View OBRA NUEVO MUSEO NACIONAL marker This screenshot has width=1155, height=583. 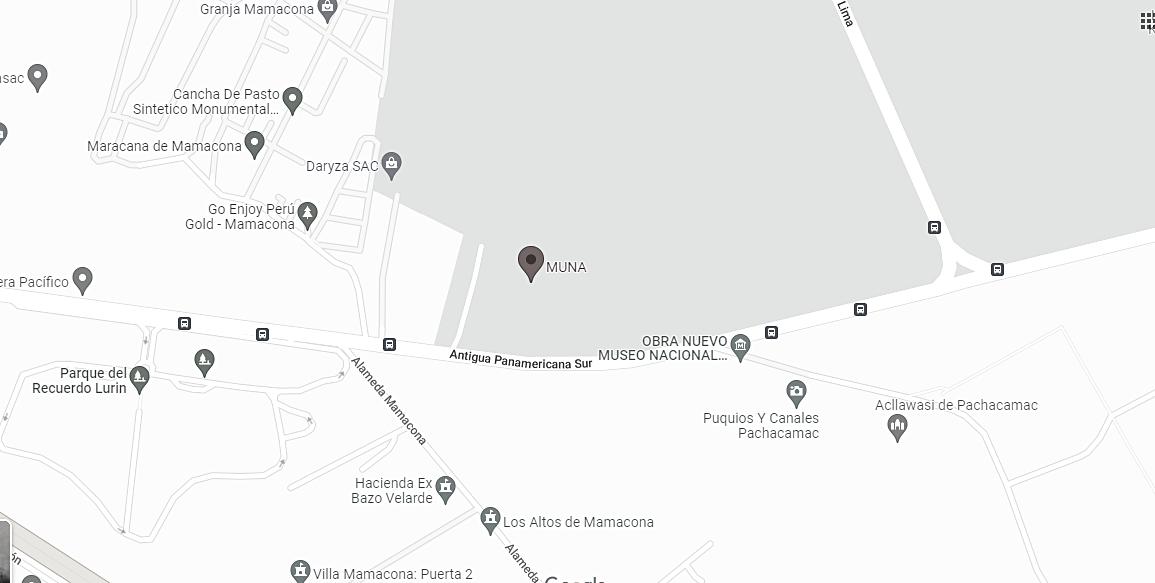[x=740, y=347]
